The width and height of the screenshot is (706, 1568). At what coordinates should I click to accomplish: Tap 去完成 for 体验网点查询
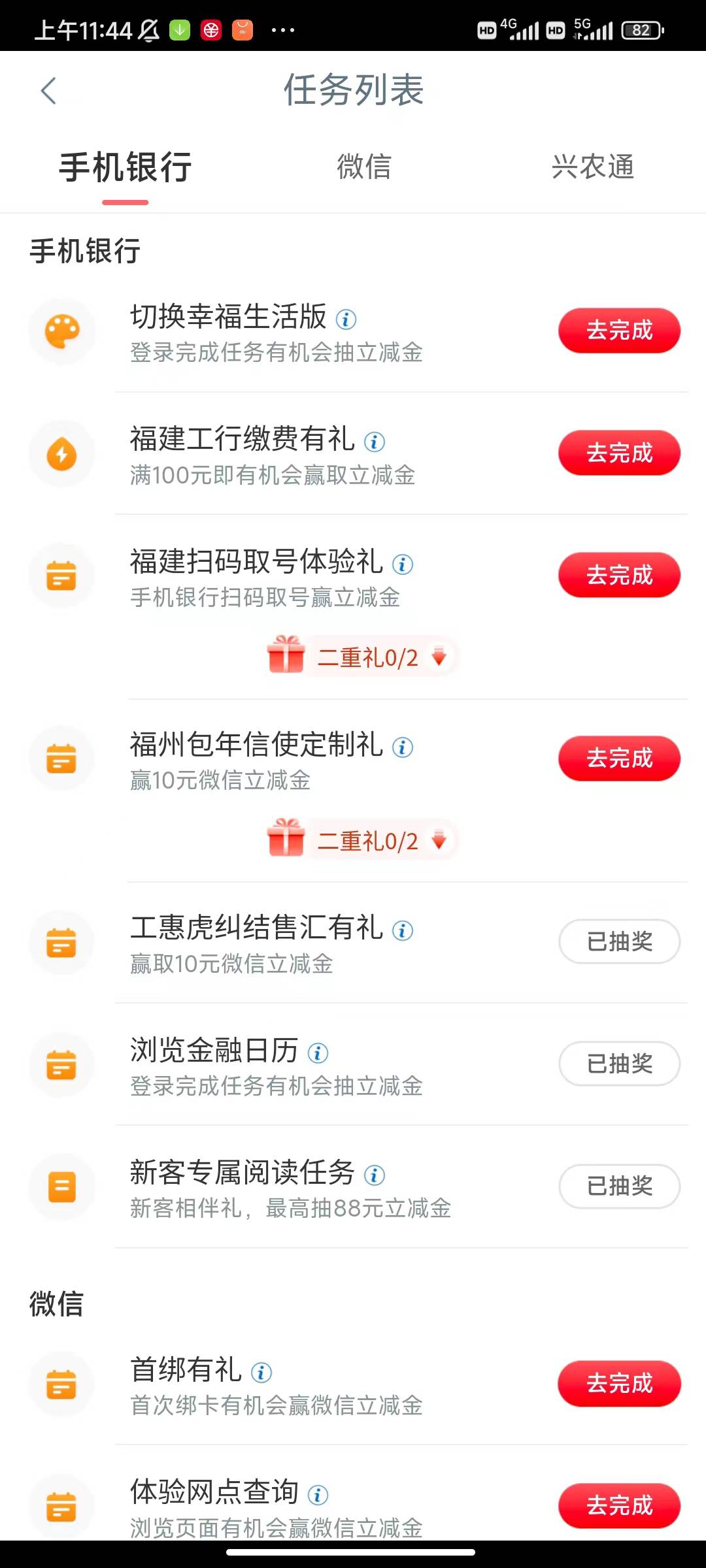click(619, 1506)
